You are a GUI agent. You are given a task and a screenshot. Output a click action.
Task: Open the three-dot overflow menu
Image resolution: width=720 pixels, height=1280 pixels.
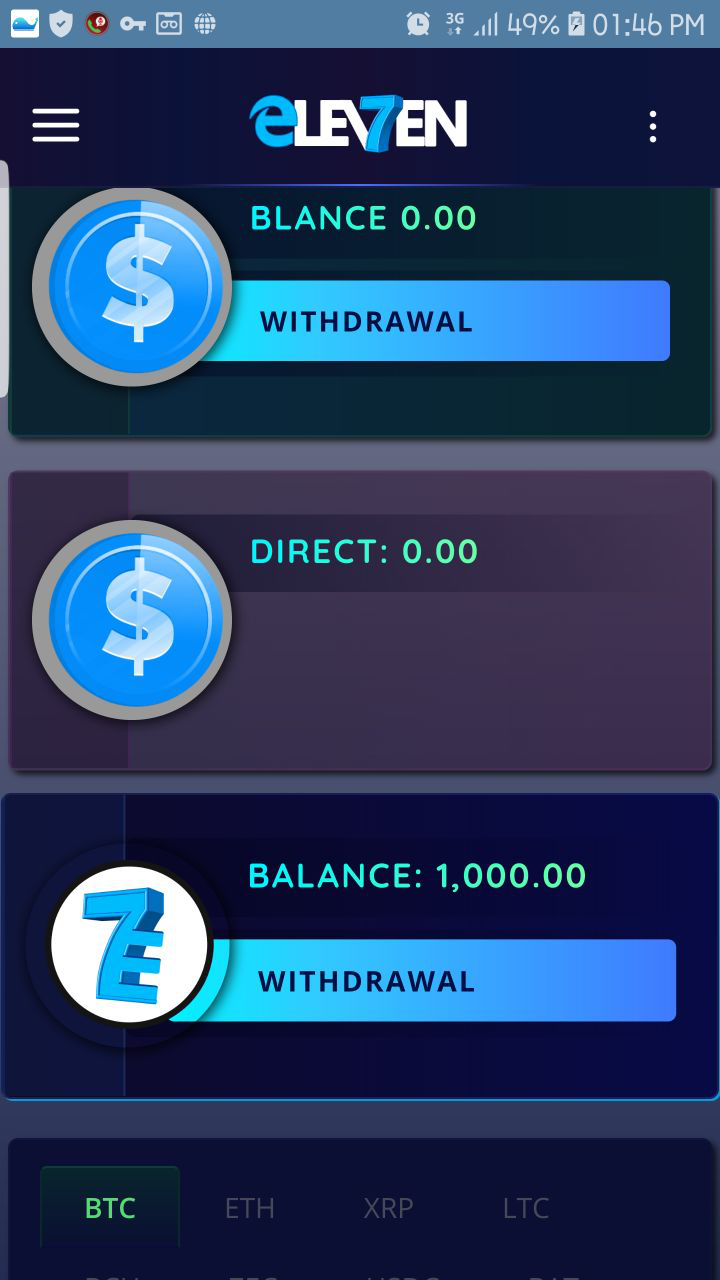(x=652, y=126)
